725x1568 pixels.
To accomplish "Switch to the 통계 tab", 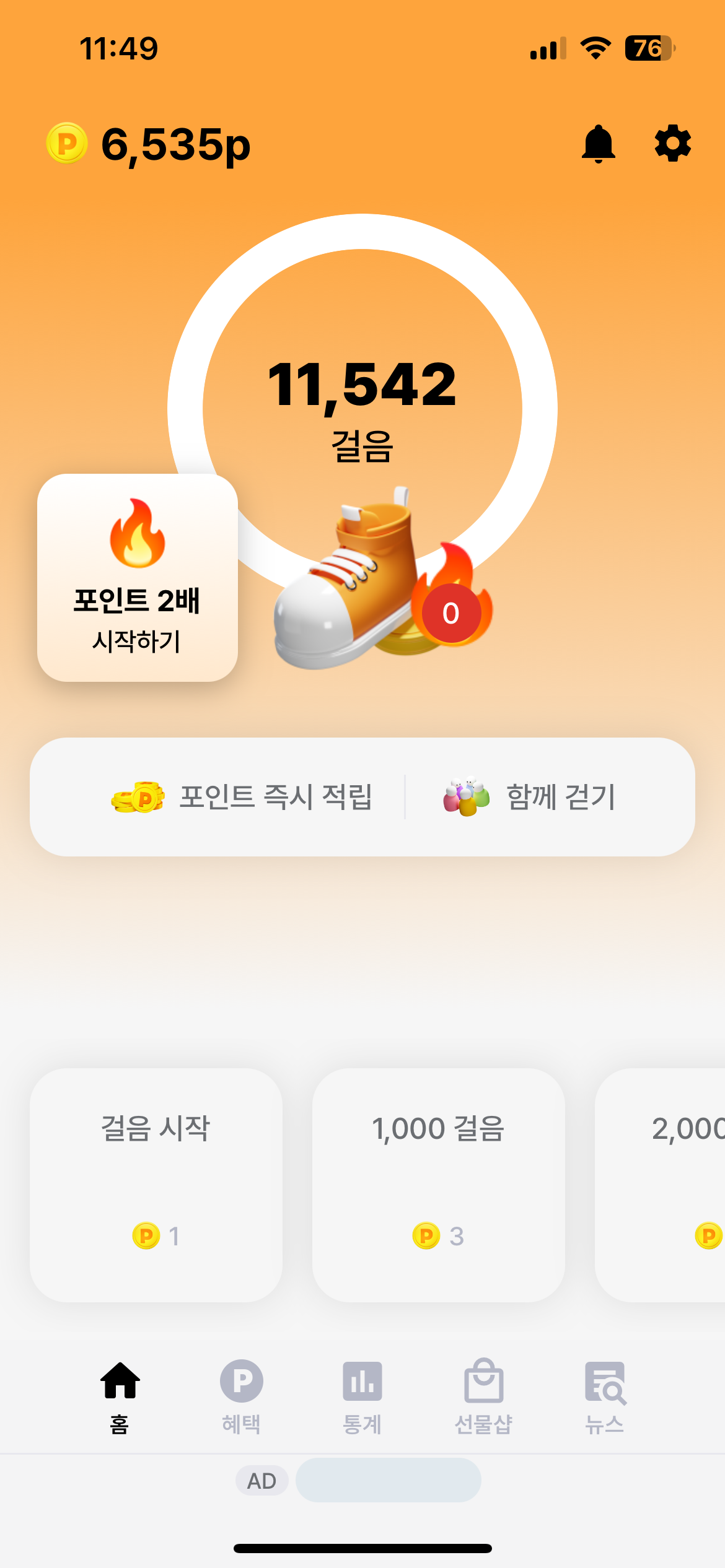I will [x=362, y=1397].
